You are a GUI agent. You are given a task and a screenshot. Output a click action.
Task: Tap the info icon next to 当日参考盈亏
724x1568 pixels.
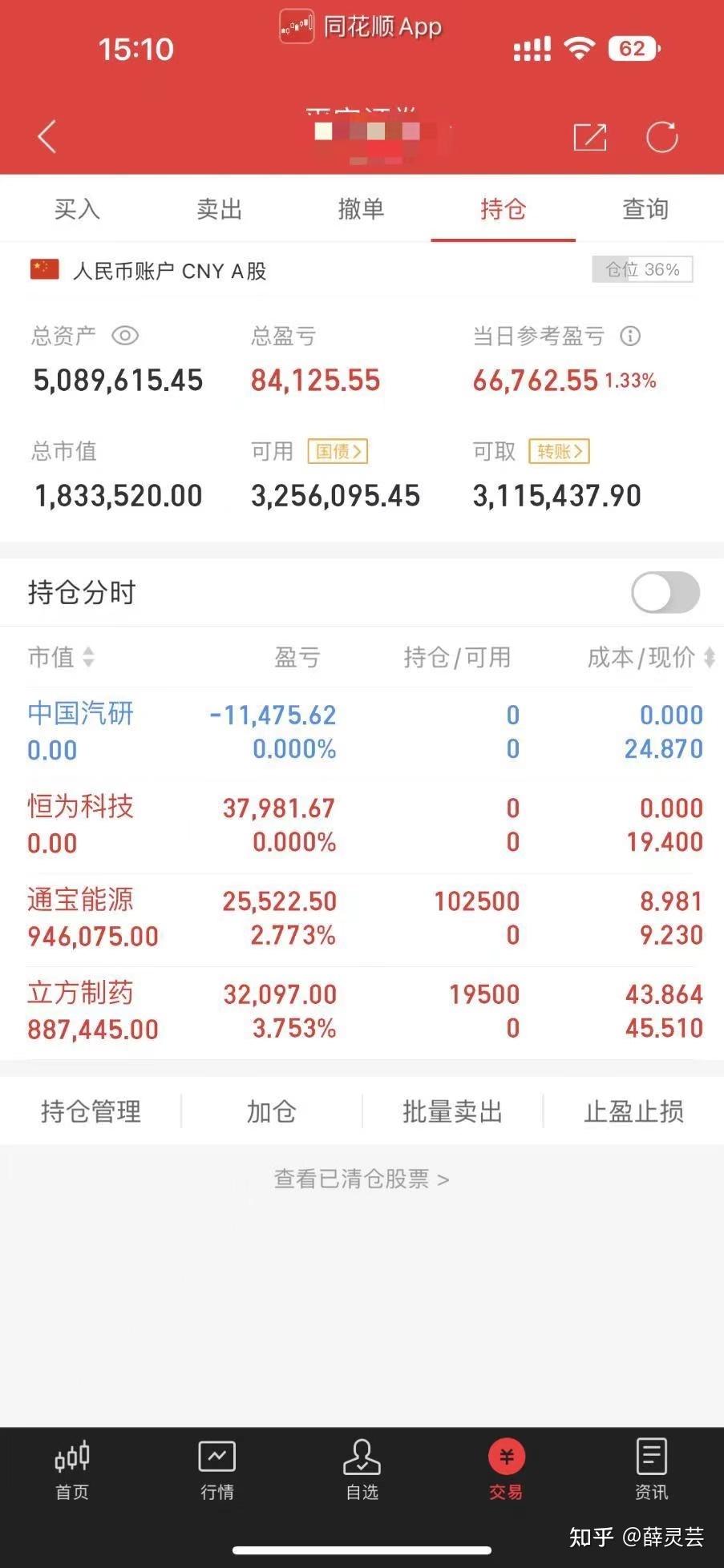(631, 337)
